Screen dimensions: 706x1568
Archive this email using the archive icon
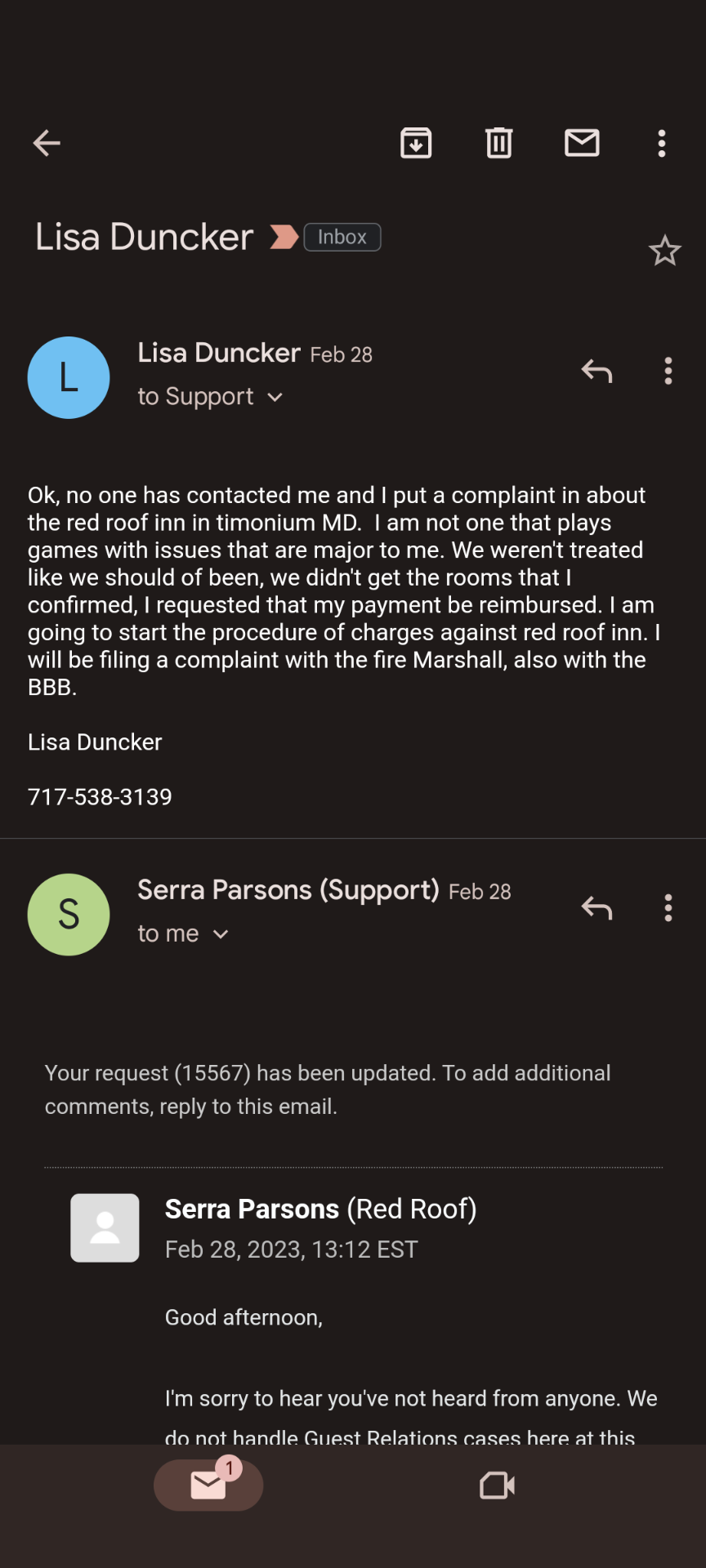click(x=416, y=143)
